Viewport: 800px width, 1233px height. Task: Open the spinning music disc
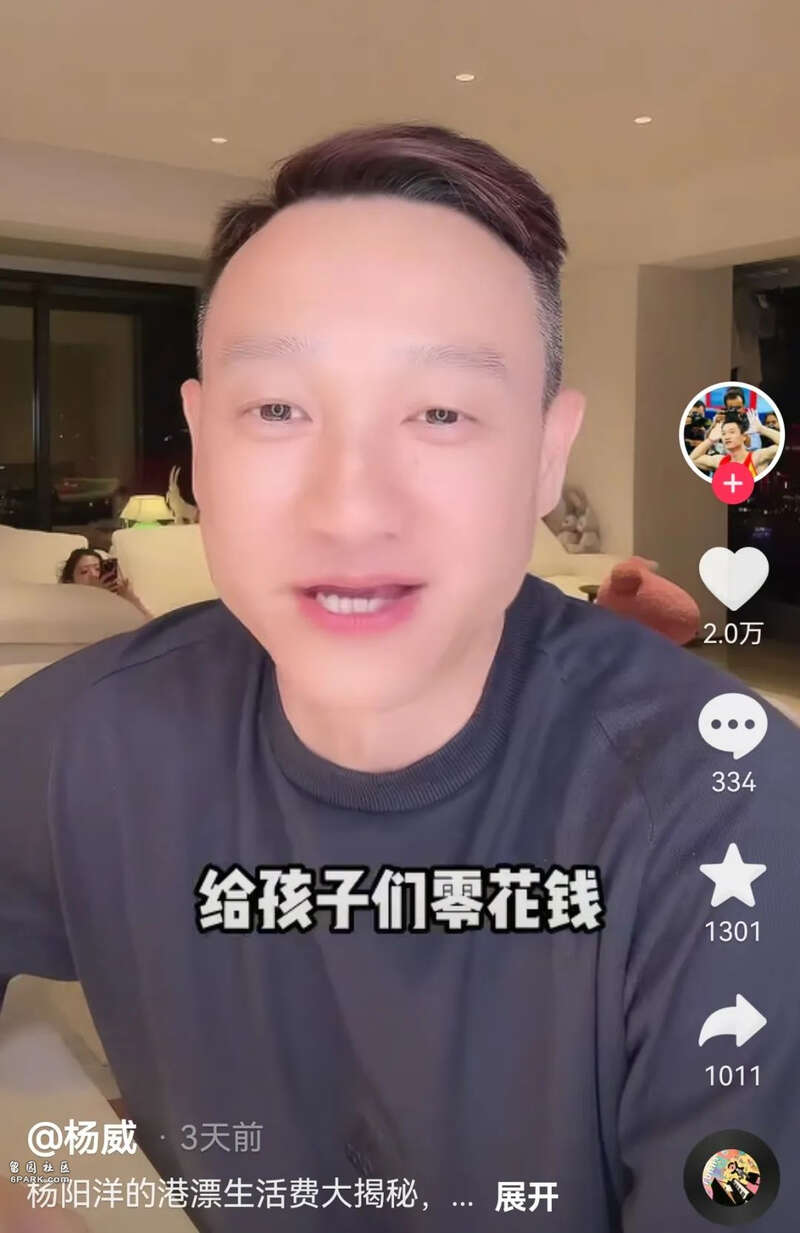(x=731, y=1177)
